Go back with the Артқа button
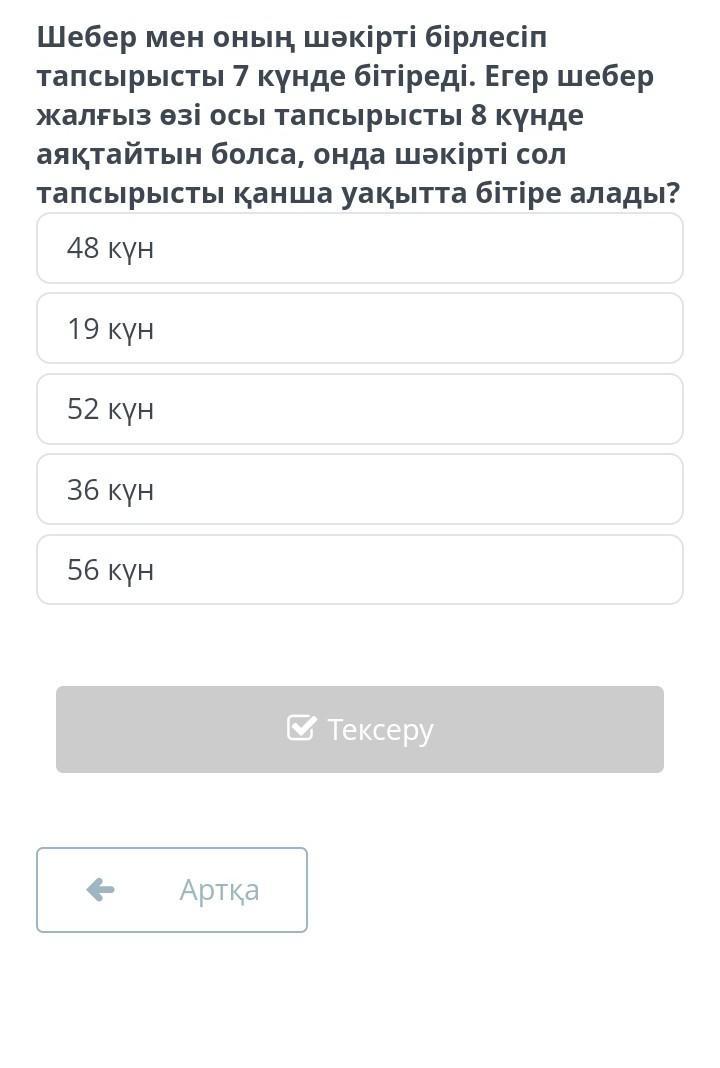The height and width of the screenshot is (1068, 720). click(172, 890)
